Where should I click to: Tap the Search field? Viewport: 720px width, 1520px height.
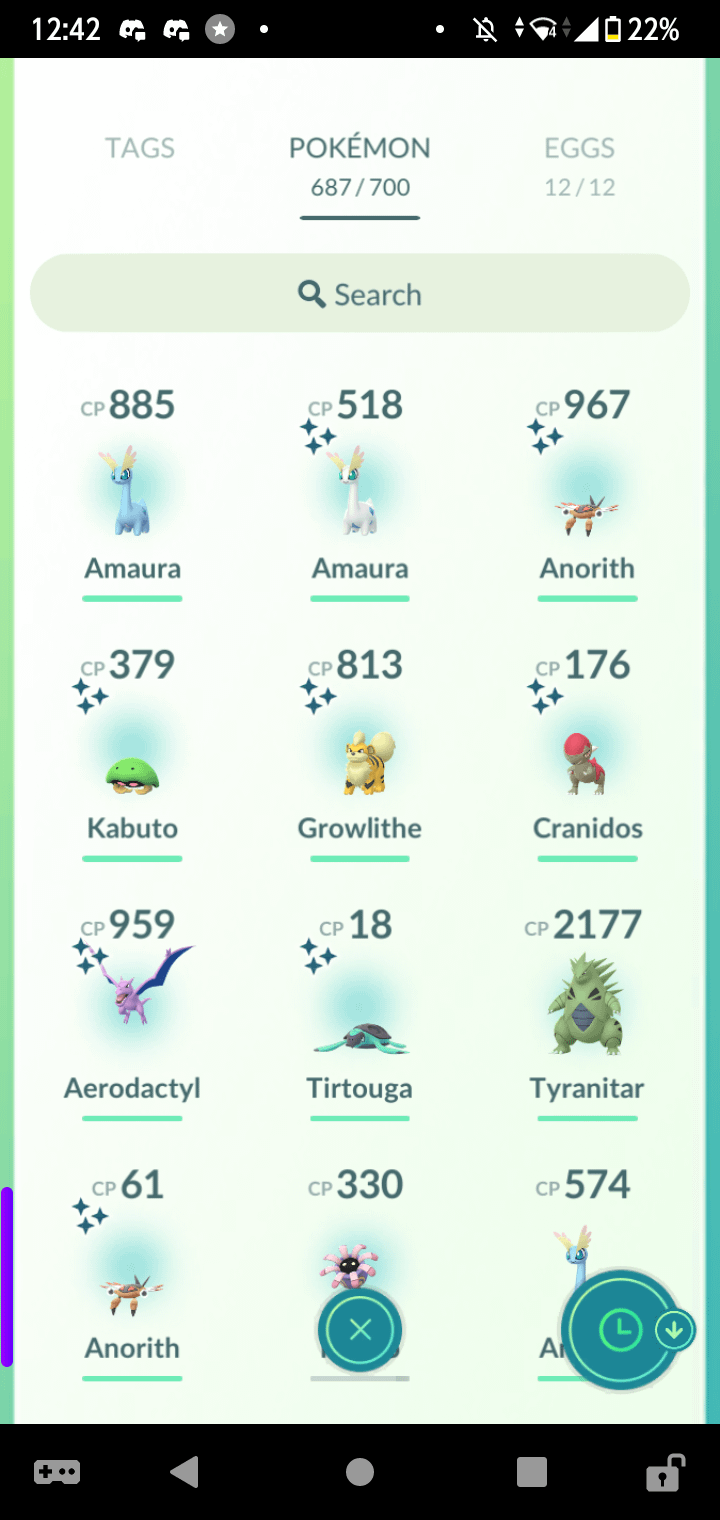(x=360, y=294)
